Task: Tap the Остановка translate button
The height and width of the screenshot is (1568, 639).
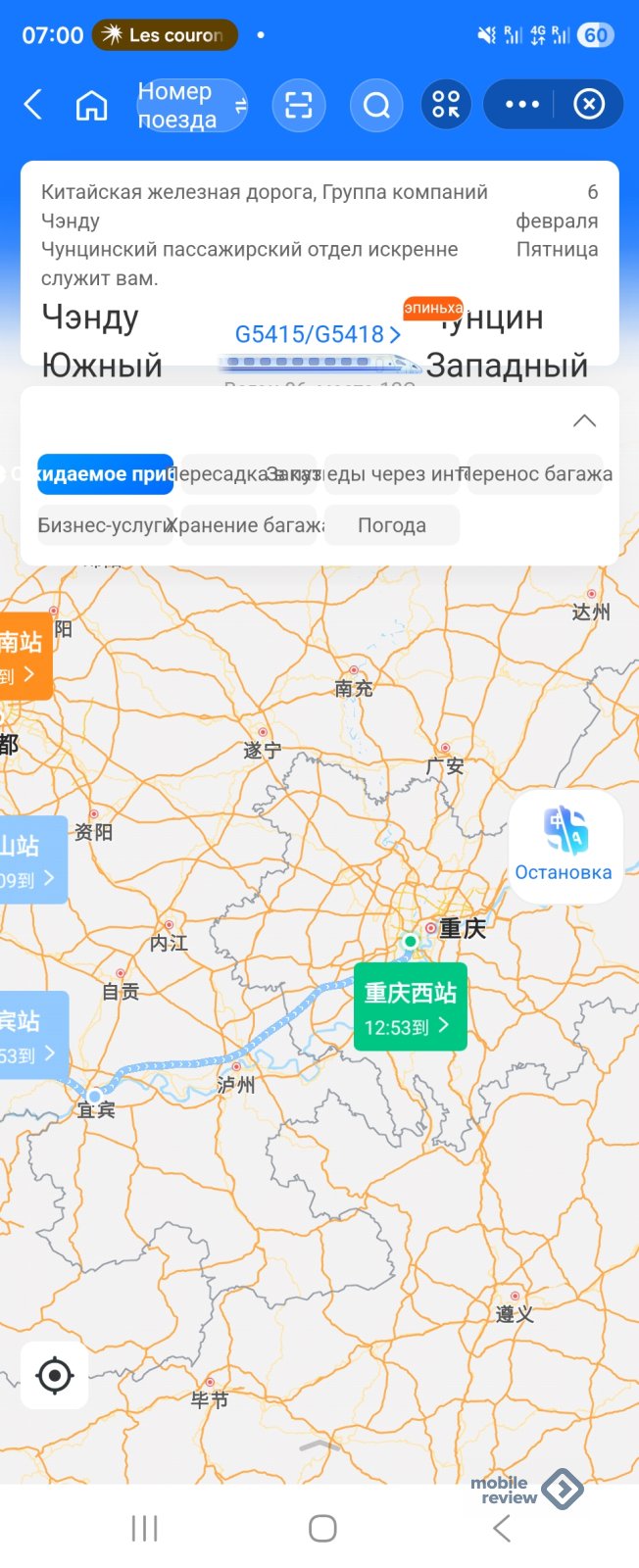Action: point(565,846)
